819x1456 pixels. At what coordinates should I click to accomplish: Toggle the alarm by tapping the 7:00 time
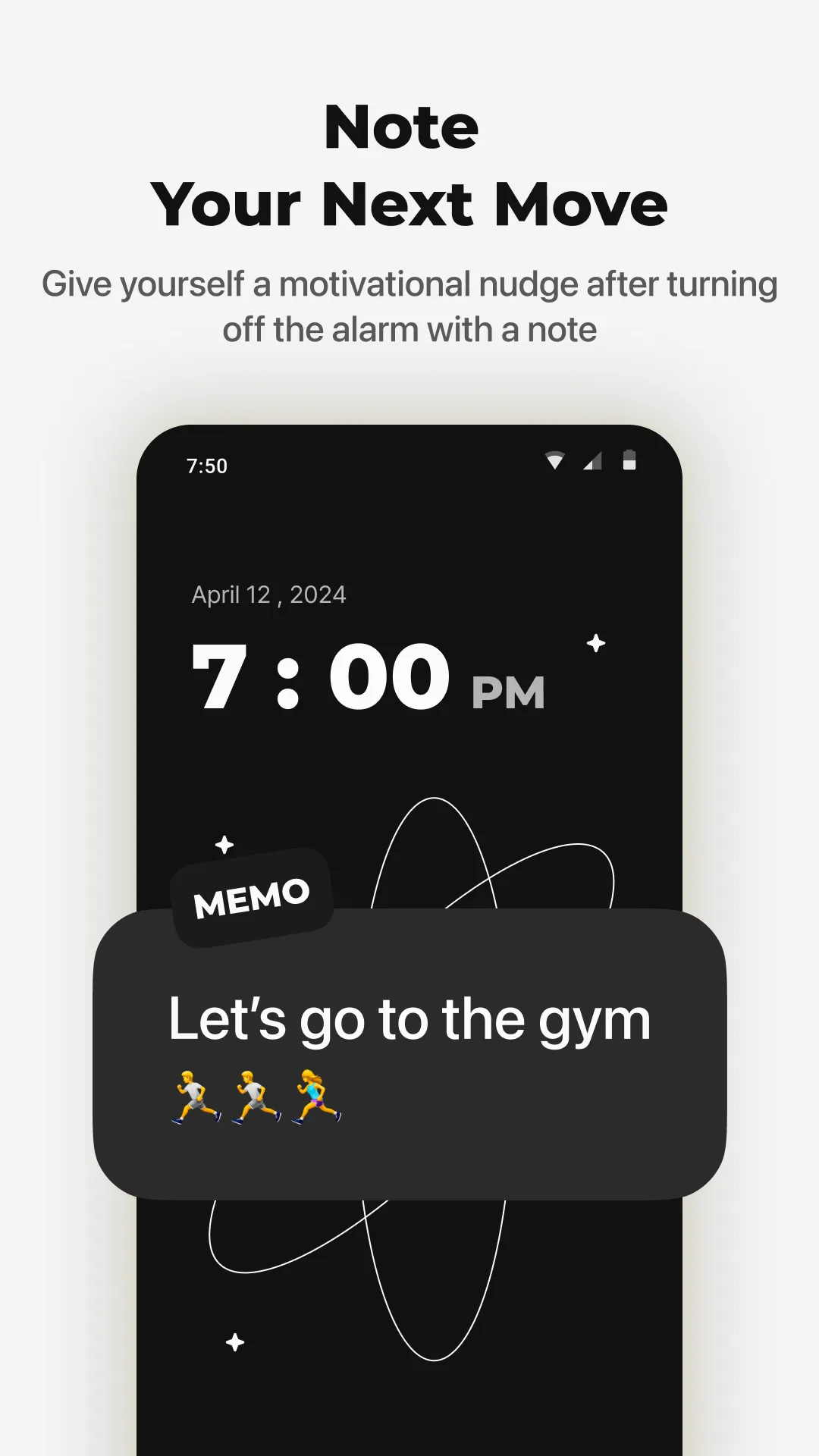tap(318, 677)
